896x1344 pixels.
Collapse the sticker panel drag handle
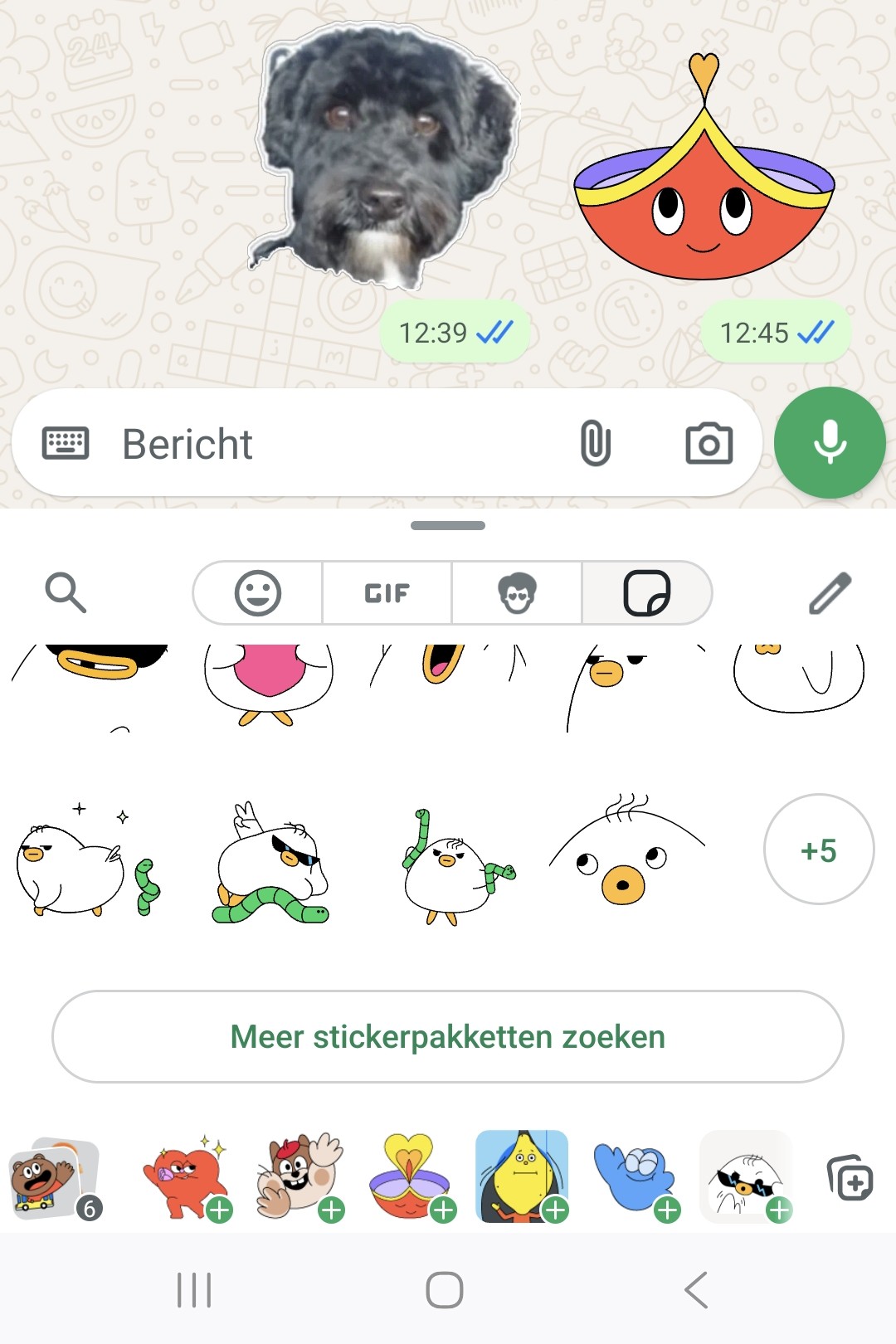pos(448,525)
